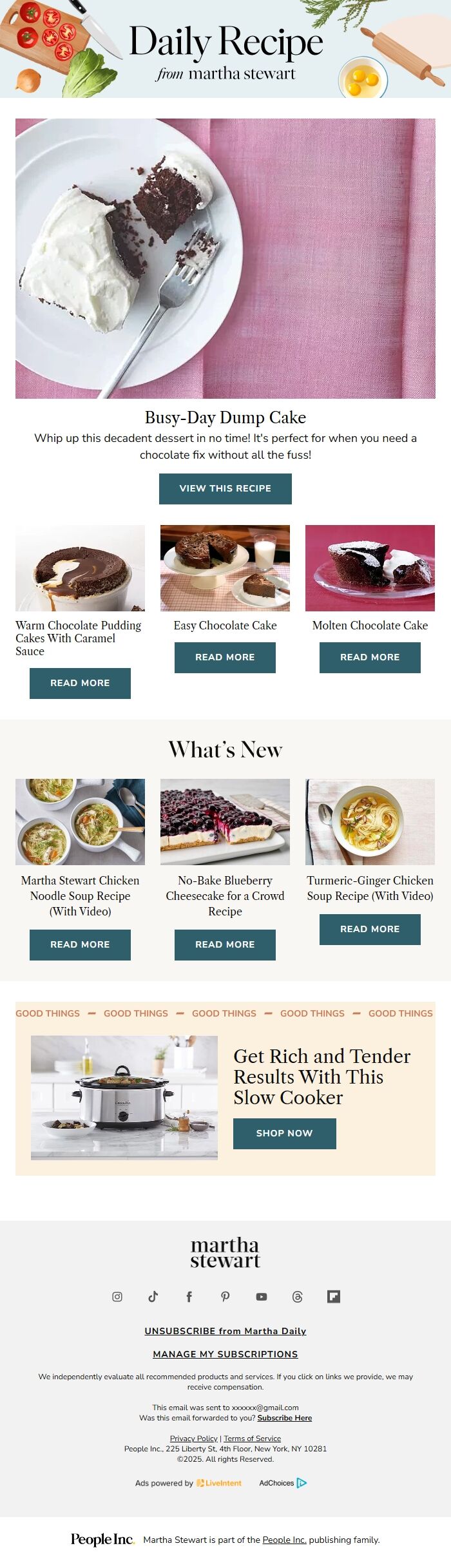Visit the Facebook page icon

pos(189,1297)
